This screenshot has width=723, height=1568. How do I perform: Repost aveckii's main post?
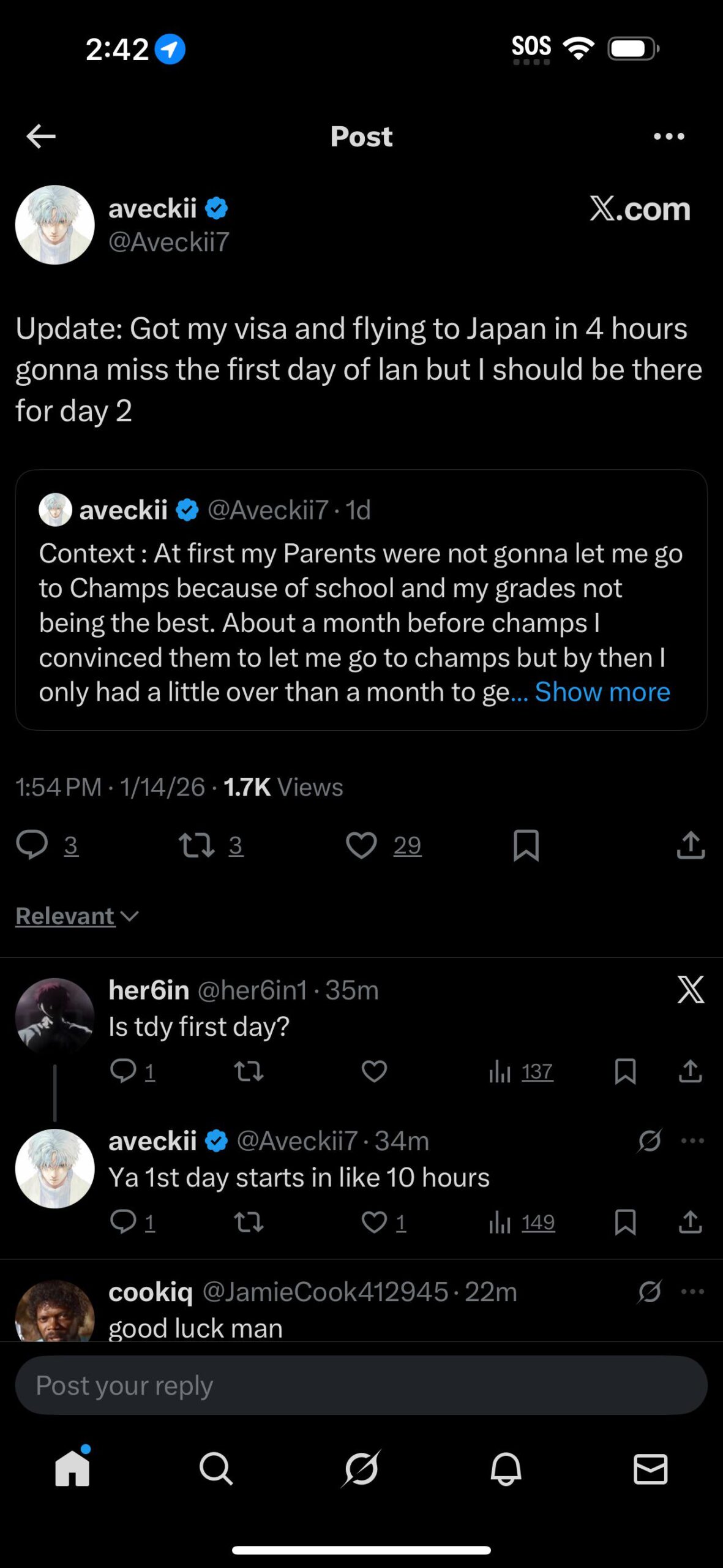pos(197,845)
